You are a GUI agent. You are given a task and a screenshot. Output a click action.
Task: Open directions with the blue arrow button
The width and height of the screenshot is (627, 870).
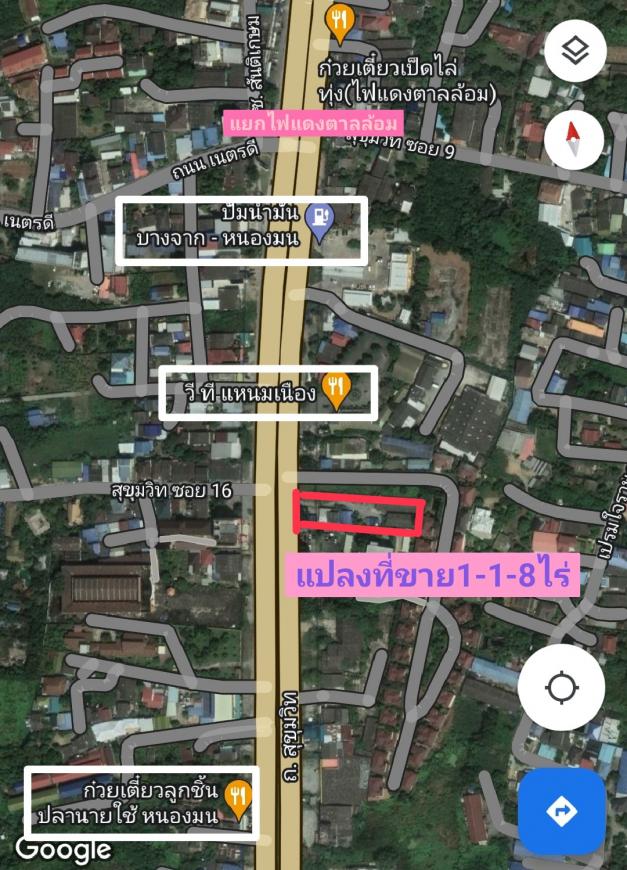pos(561,811)
